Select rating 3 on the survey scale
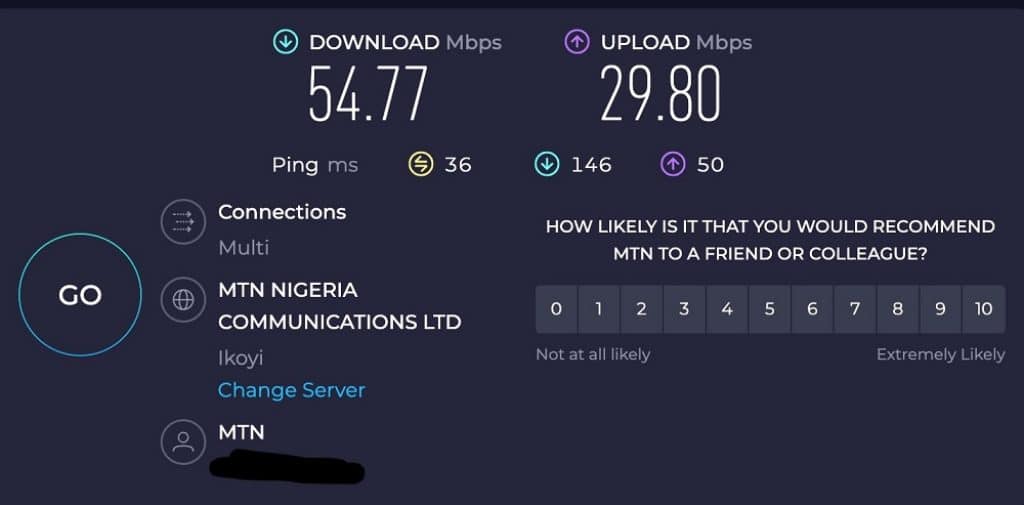The height and width of the screenshot is (505, 1024). click(x=684, y=309)
